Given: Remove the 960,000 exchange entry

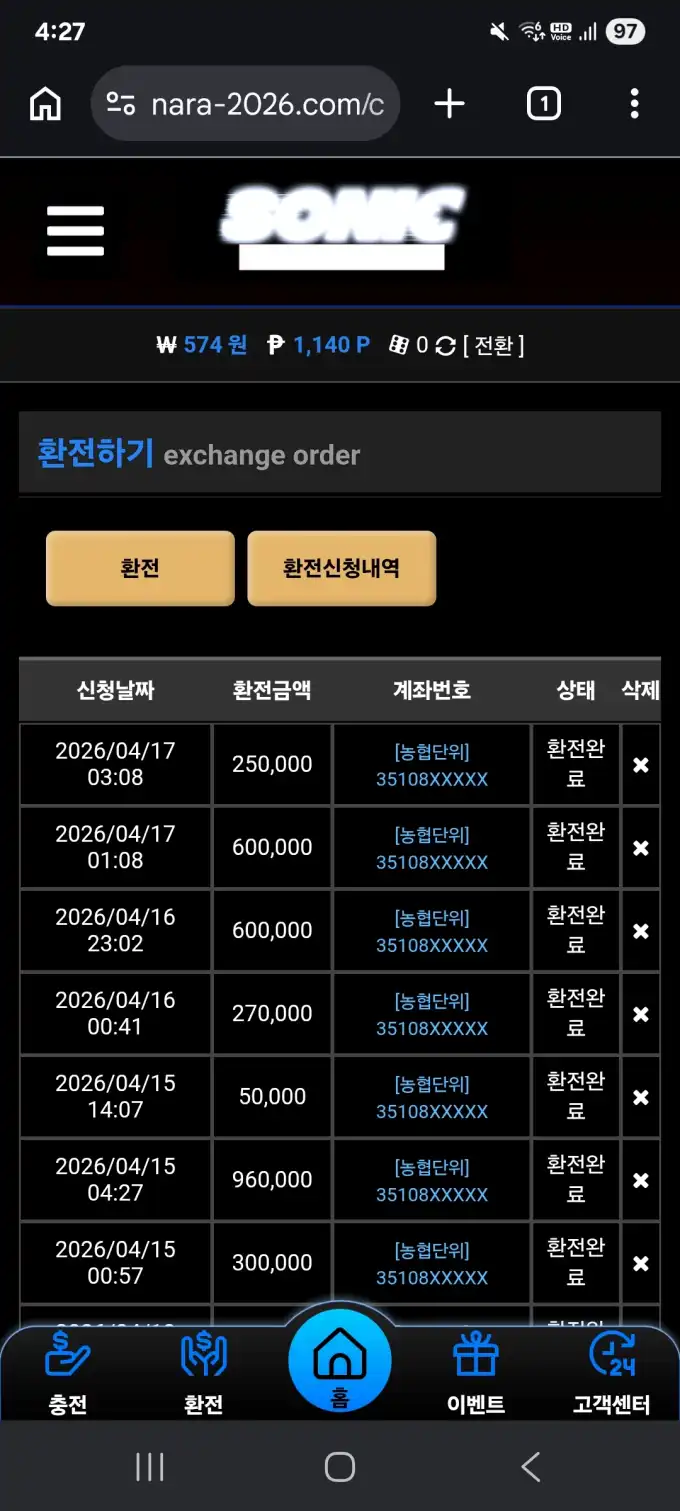Looking at the screenshot, I should point(641,1180).
